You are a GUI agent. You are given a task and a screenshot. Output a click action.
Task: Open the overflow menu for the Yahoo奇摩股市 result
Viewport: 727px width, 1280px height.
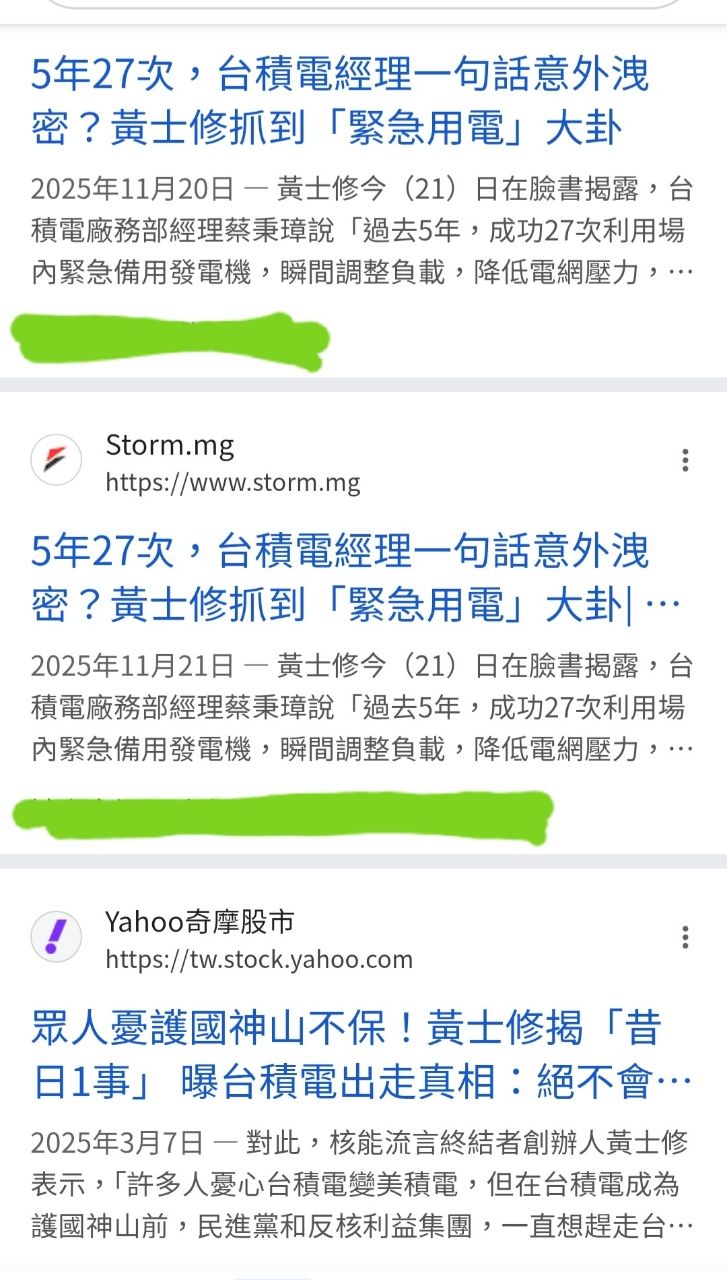click(685, 937)
